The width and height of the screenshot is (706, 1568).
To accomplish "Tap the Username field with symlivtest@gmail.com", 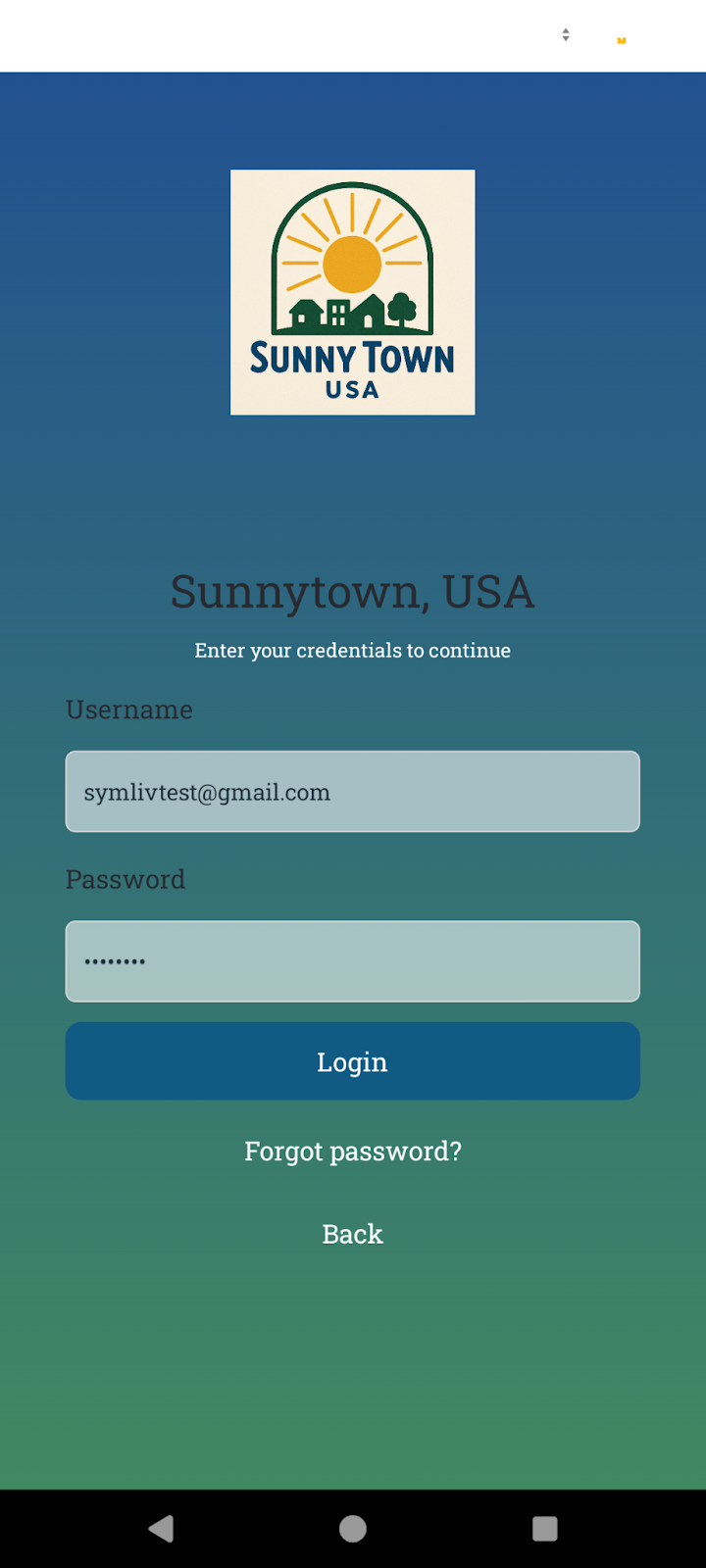I will point(352,792).
